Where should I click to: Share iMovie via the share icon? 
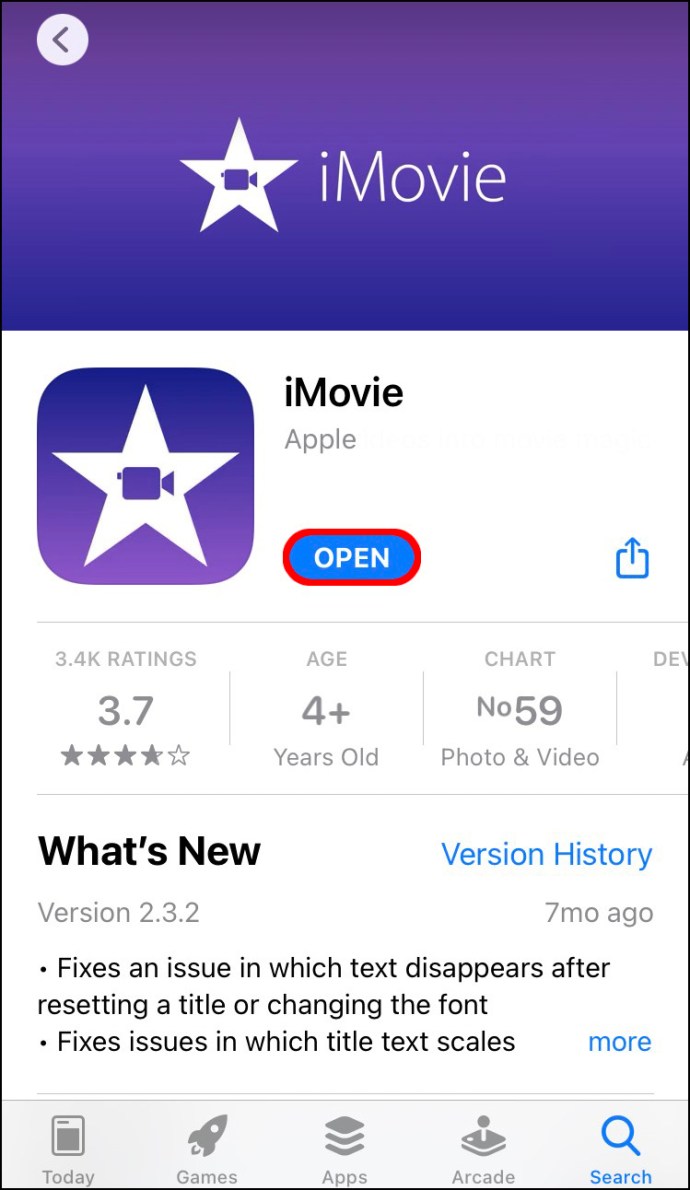[x=632, y=558]
